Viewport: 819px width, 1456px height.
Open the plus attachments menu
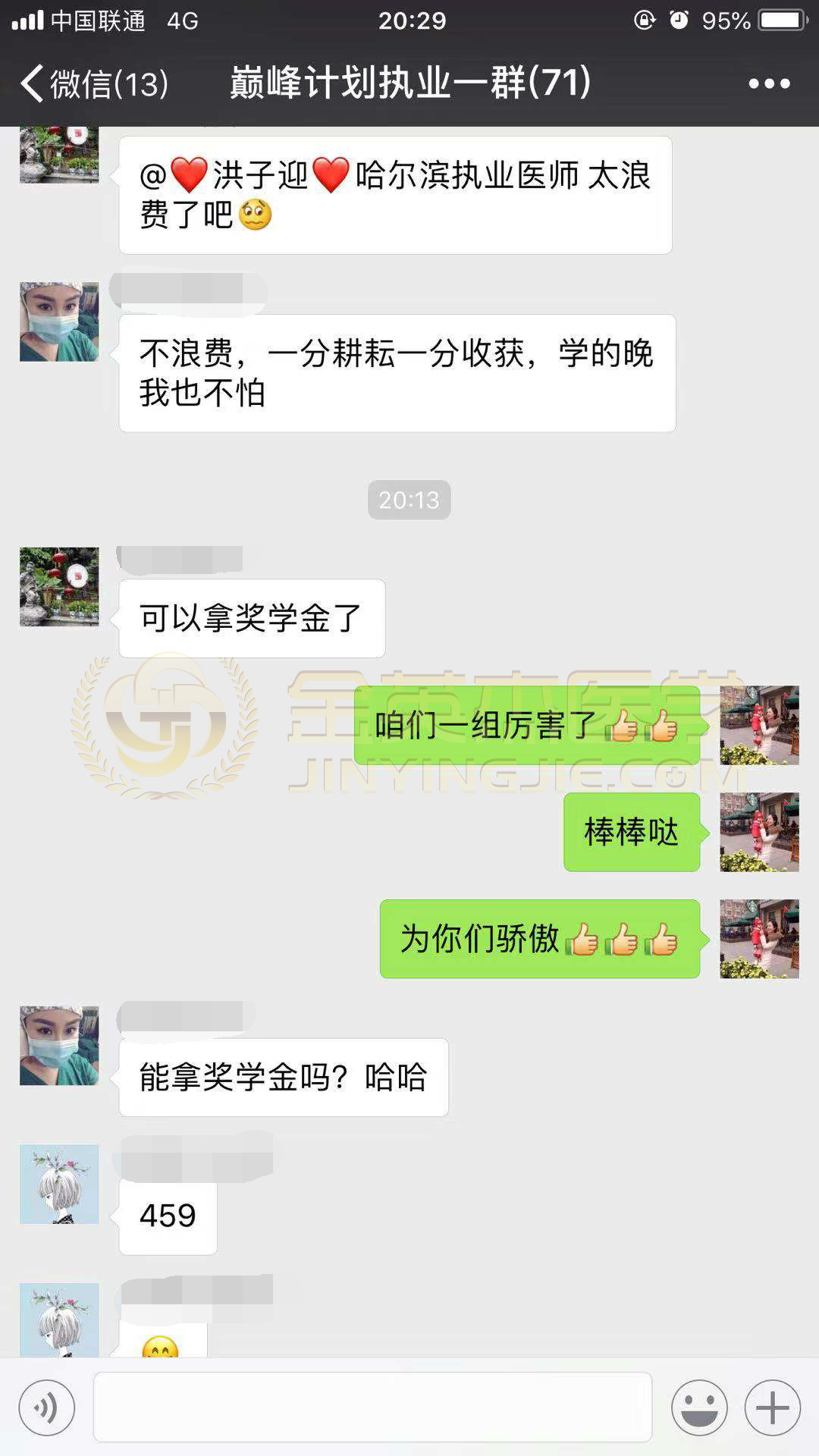772,1408
